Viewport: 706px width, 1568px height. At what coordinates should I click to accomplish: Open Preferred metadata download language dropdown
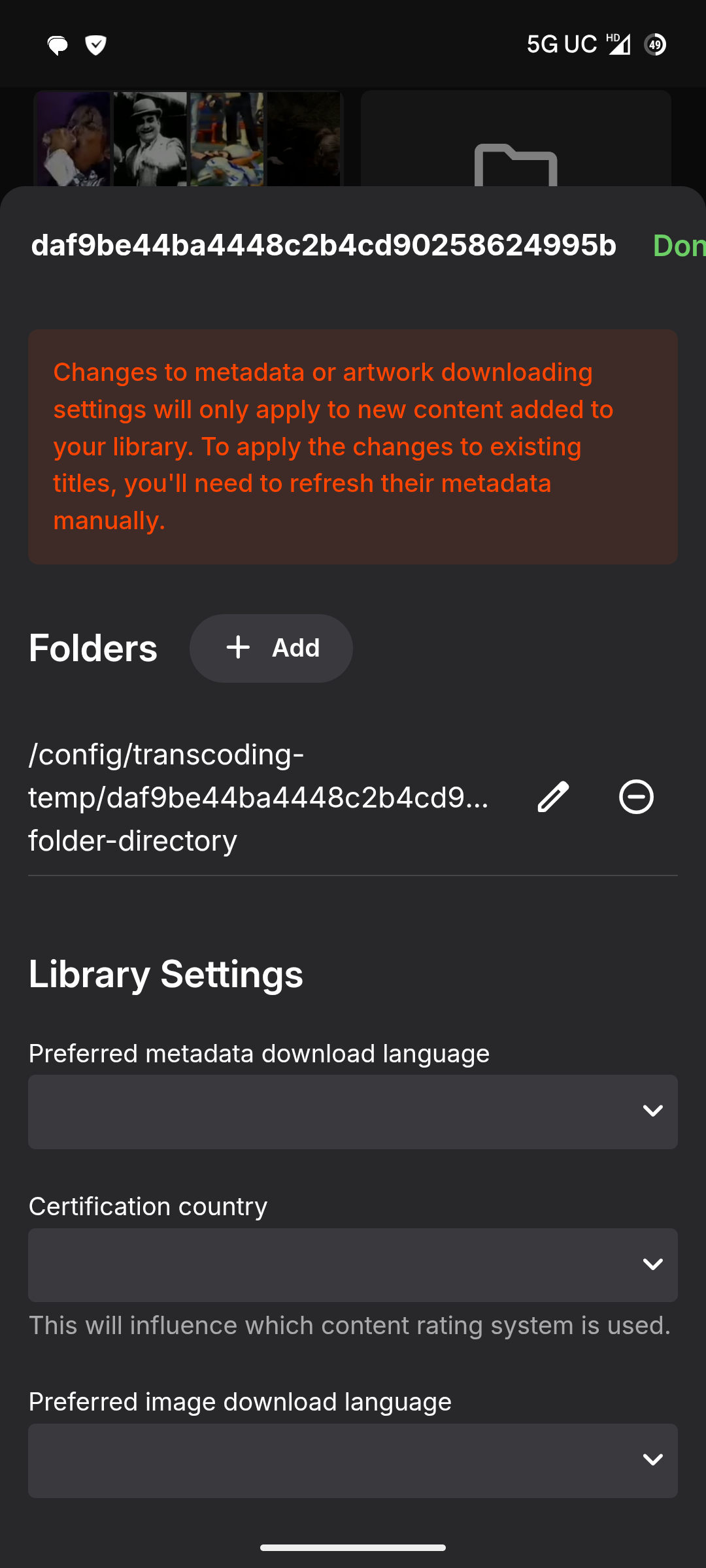pos(353,1111)
